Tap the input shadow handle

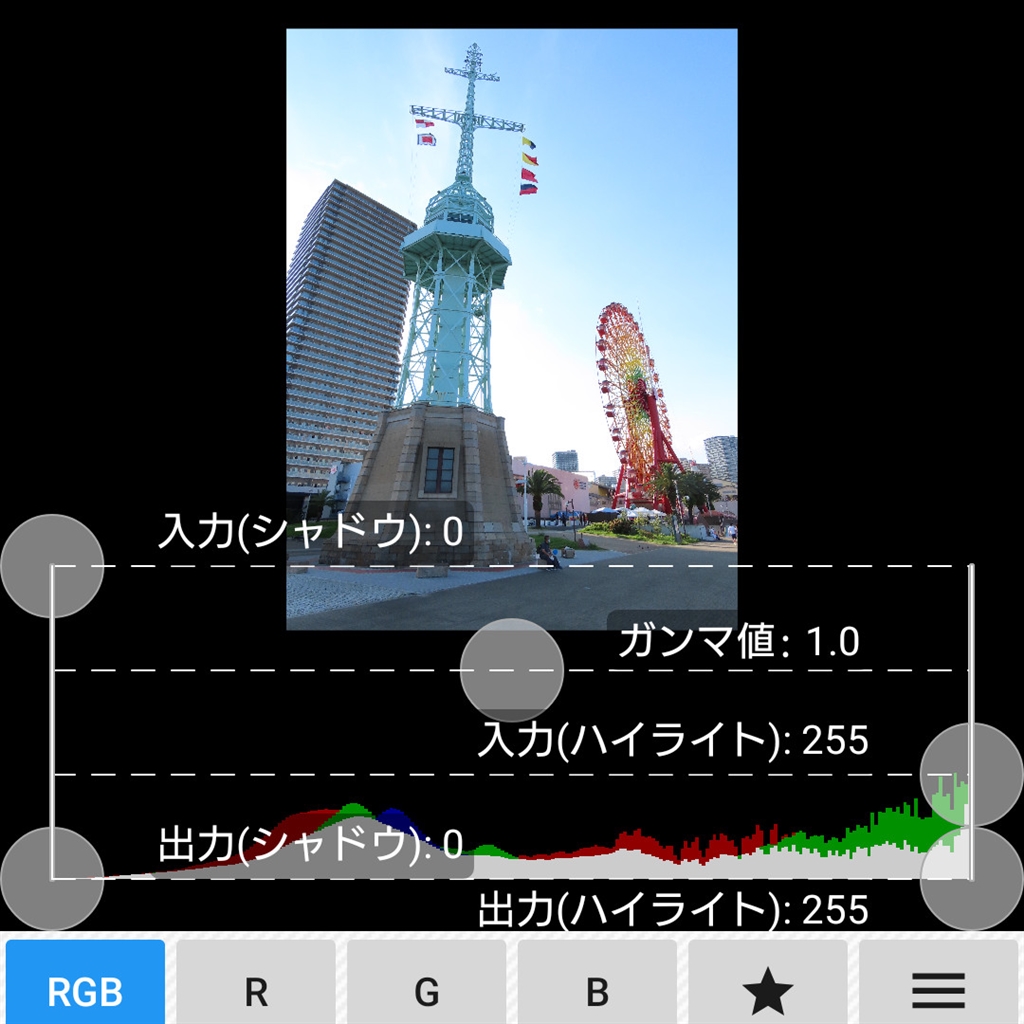[x=52, y=566]
